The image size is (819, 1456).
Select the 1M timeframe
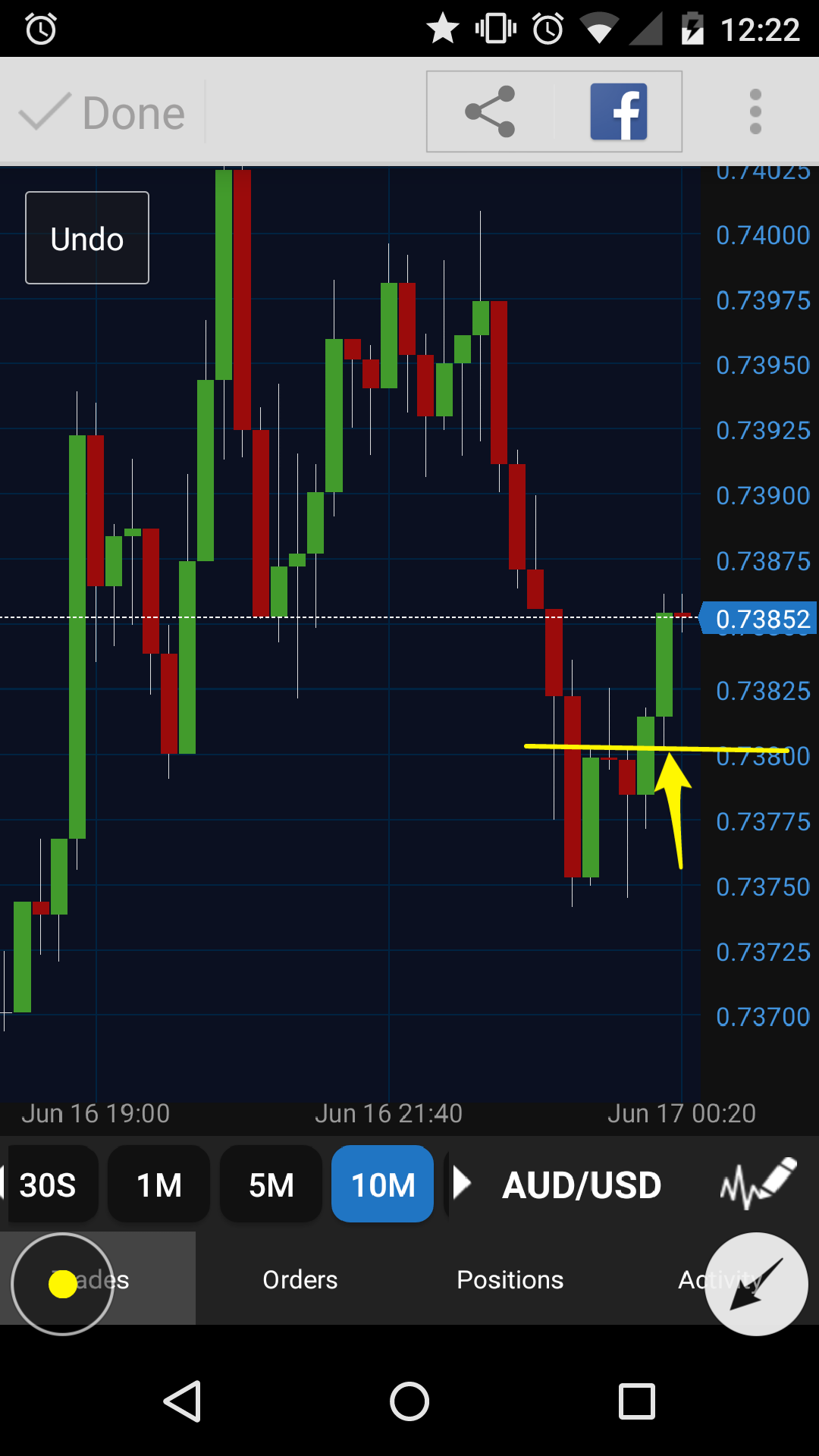(159, 1185)
